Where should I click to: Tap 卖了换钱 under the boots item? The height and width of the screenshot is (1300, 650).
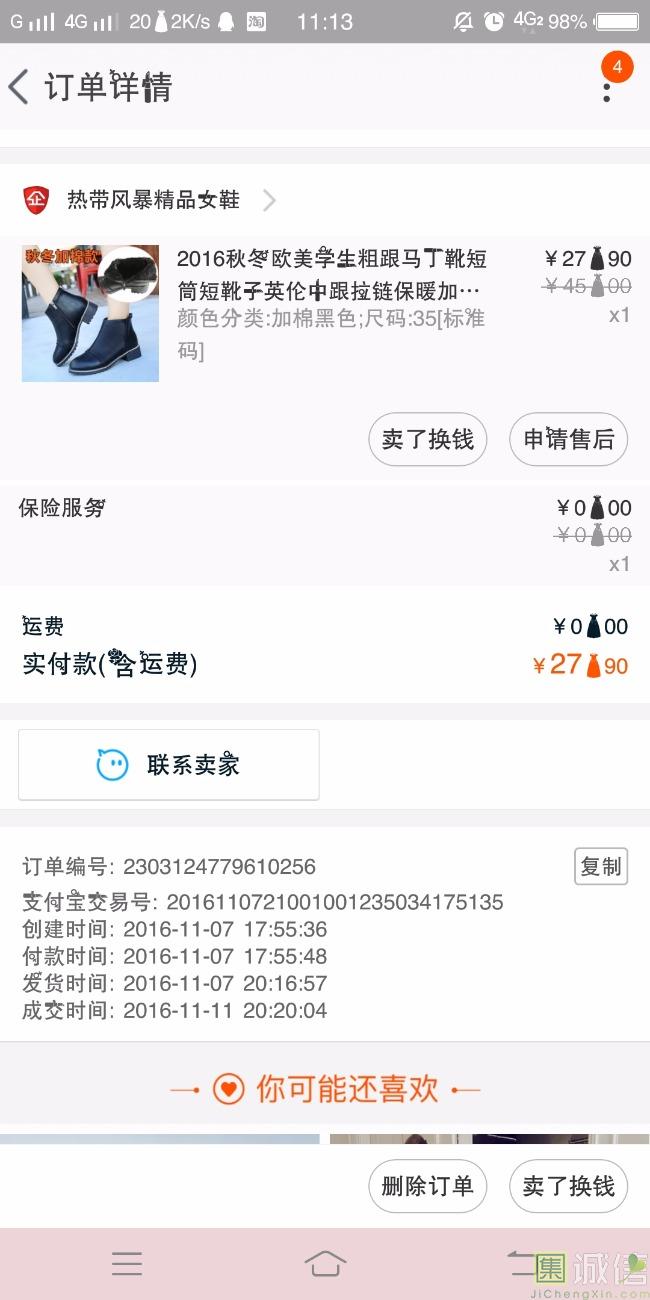click(x=427, y=439)
